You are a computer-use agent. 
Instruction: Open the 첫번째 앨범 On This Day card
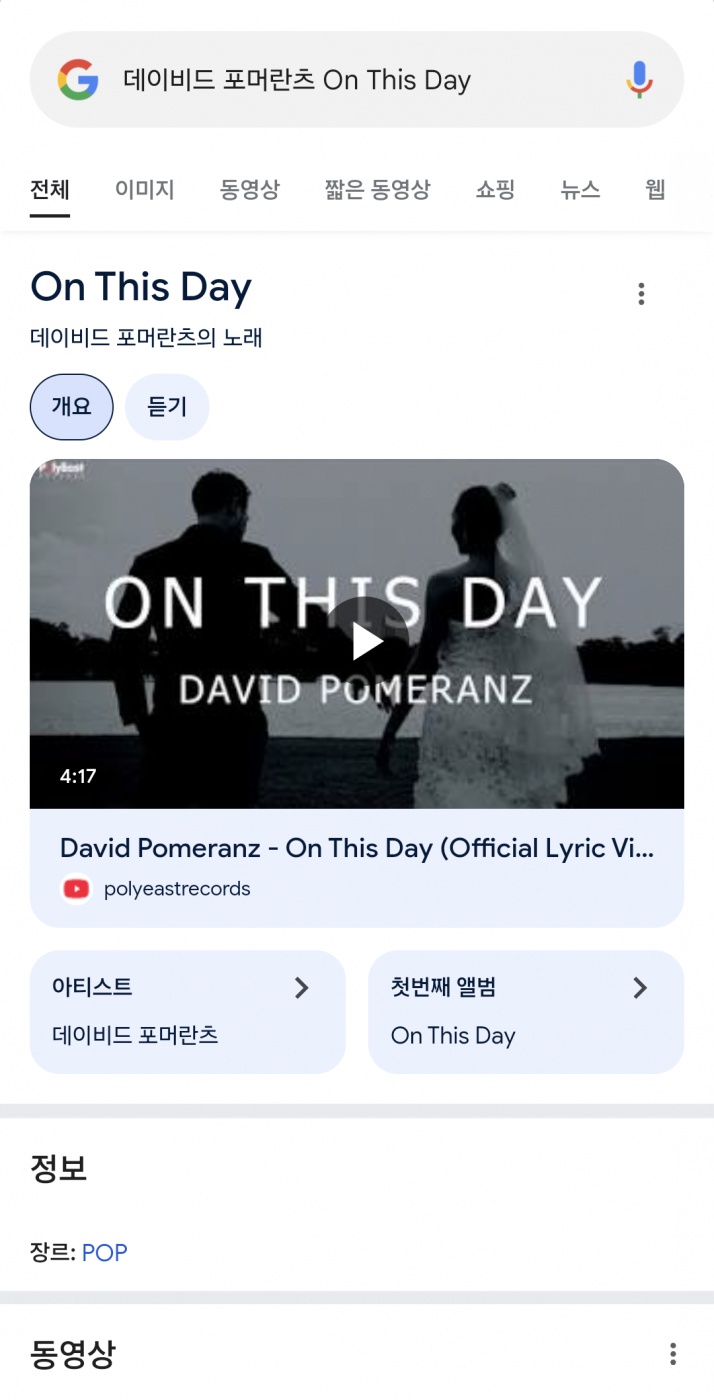525,1012
